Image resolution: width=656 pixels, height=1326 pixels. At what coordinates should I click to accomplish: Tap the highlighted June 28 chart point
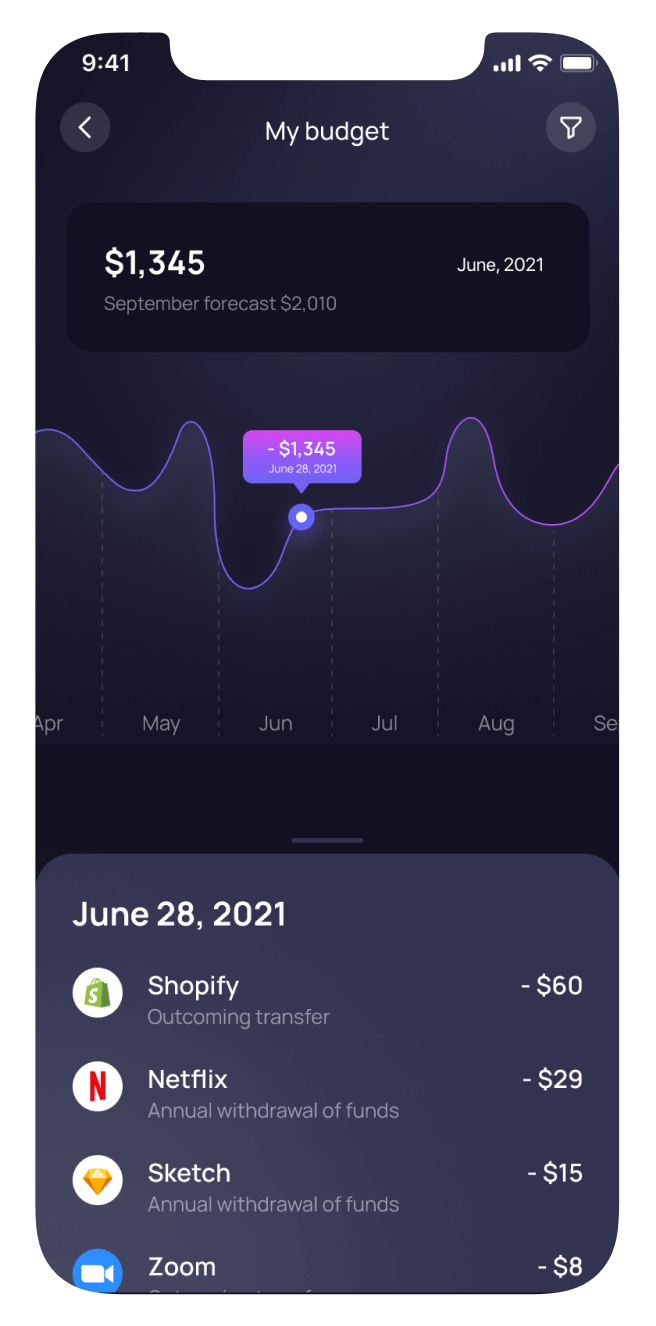pos(301,517)
